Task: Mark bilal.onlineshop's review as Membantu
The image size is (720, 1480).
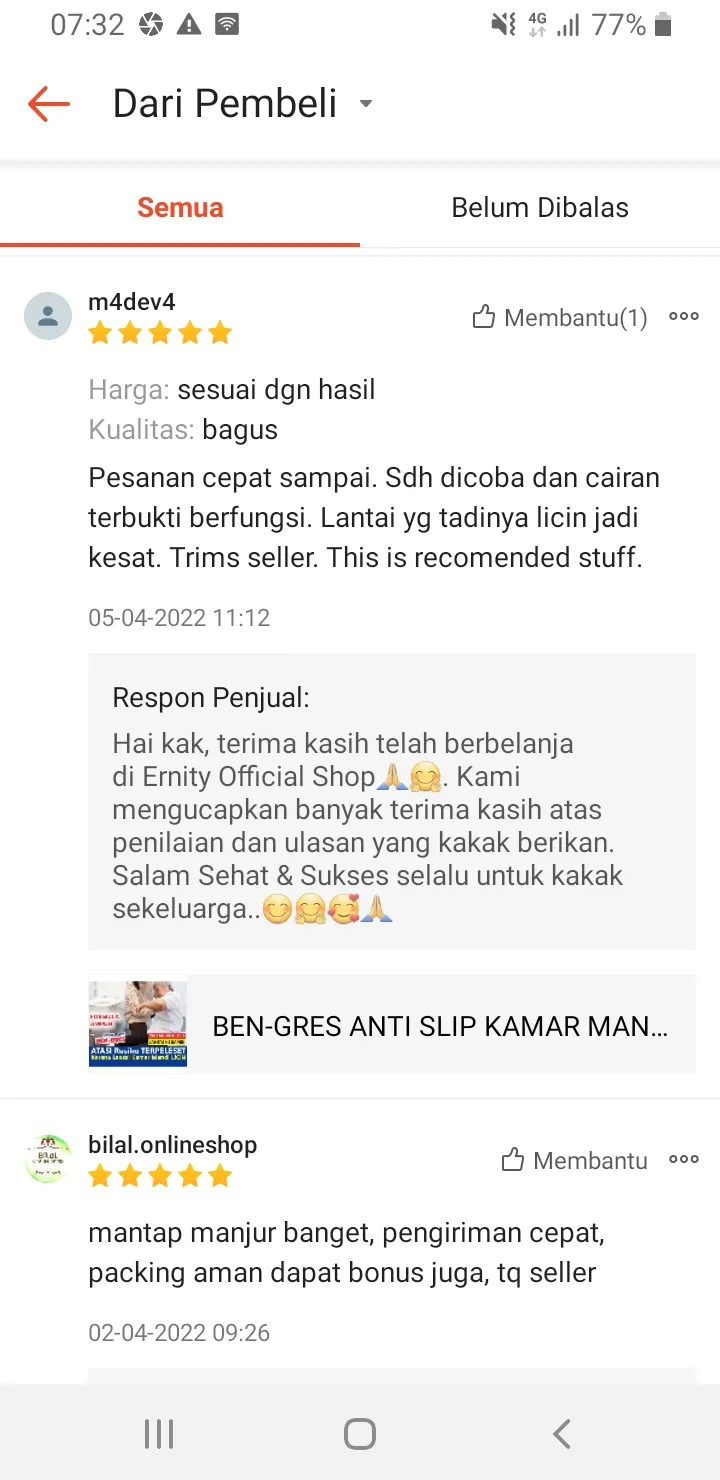Action: [x=574, y=1160]
